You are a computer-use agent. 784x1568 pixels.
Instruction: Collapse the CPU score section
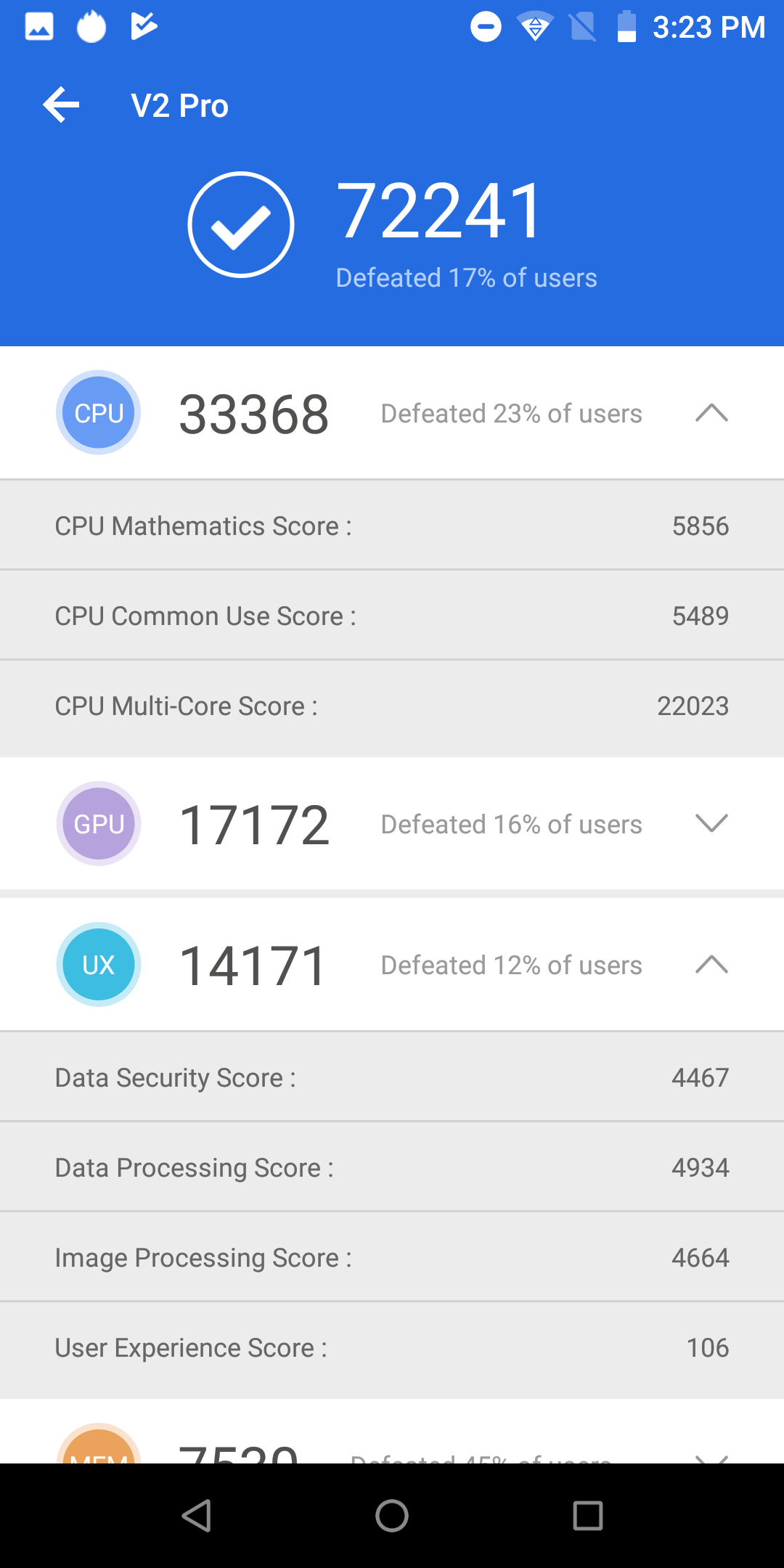711,412
